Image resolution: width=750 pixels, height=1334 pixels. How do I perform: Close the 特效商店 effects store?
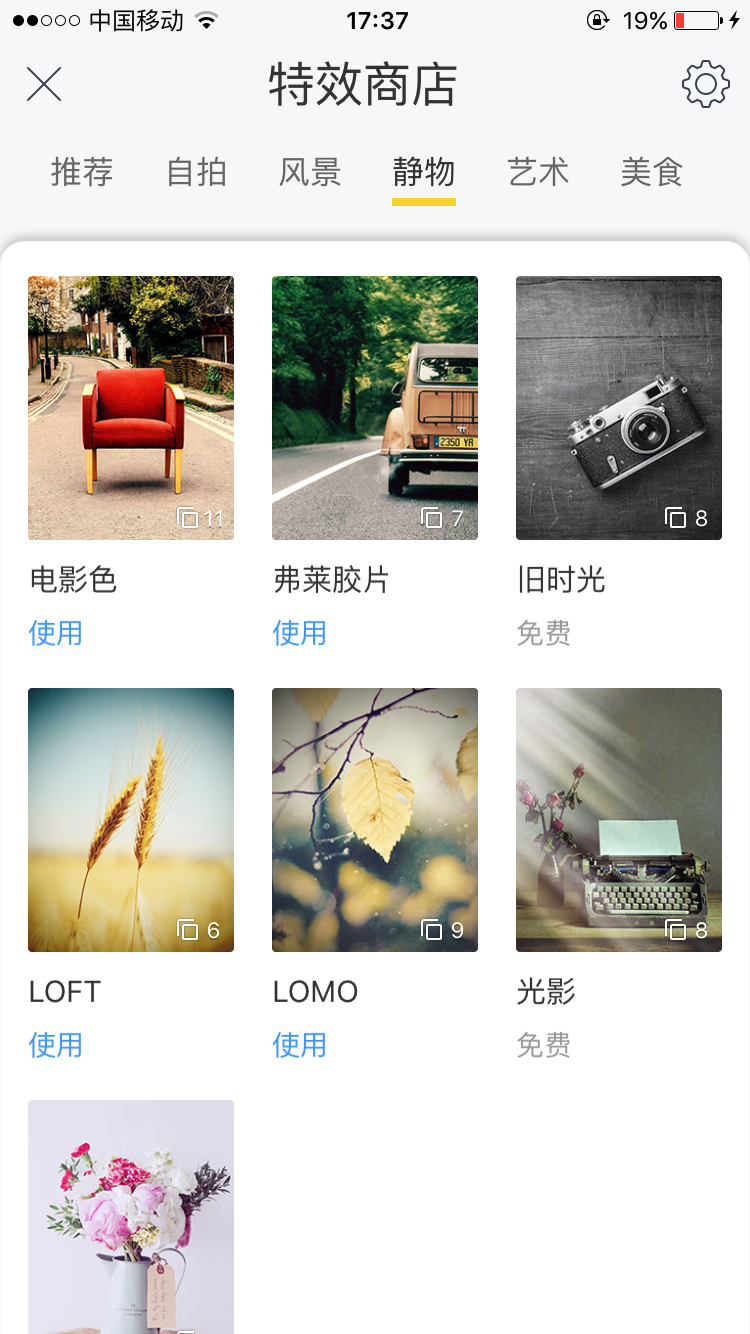click(x=44, y=85)
